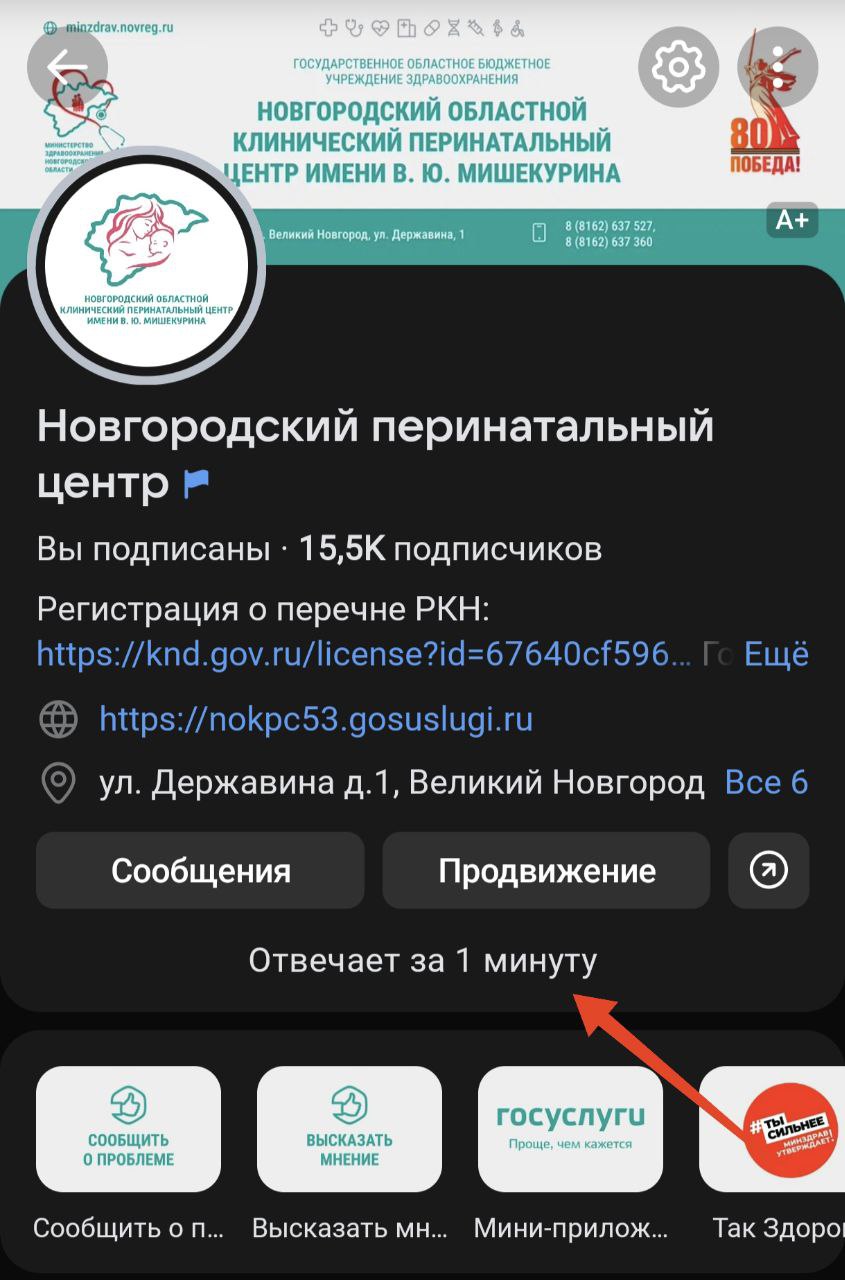Open the Продвижение button
The height and width of the screenshot is (1280, 845).
(x=546, y=870)
